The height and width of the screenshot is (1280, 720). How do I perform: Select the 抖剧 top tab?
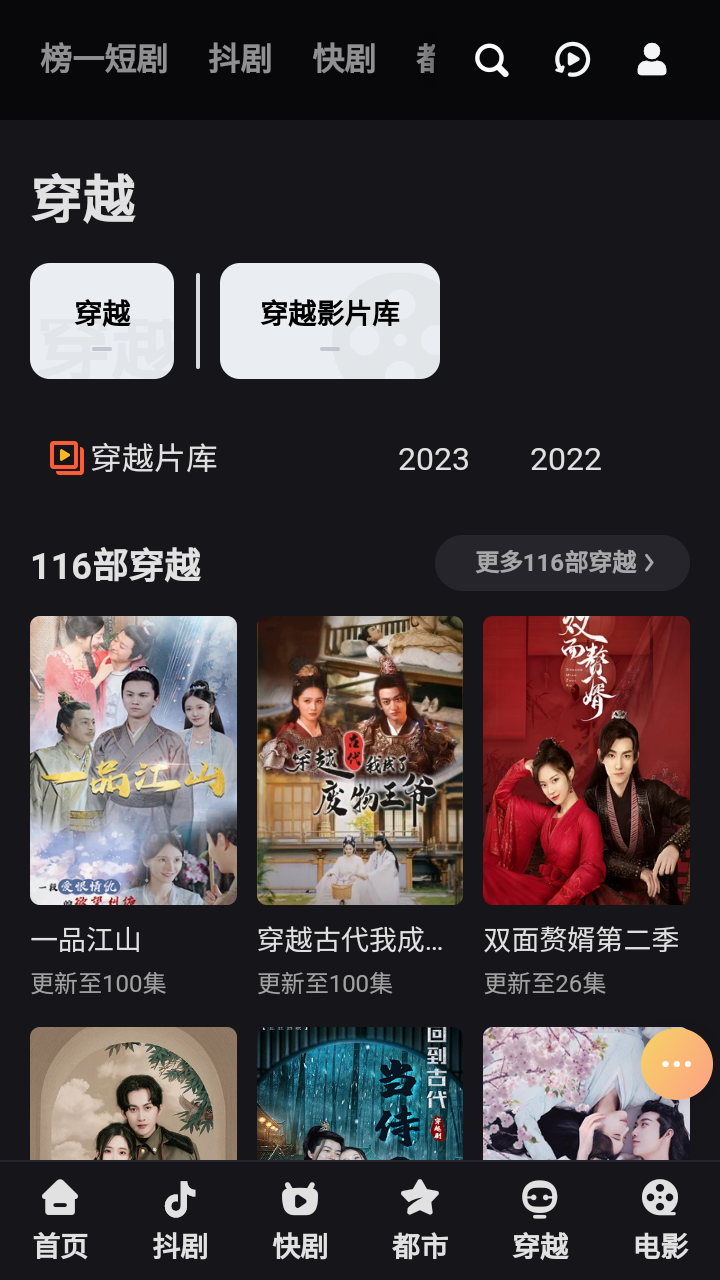240,60
